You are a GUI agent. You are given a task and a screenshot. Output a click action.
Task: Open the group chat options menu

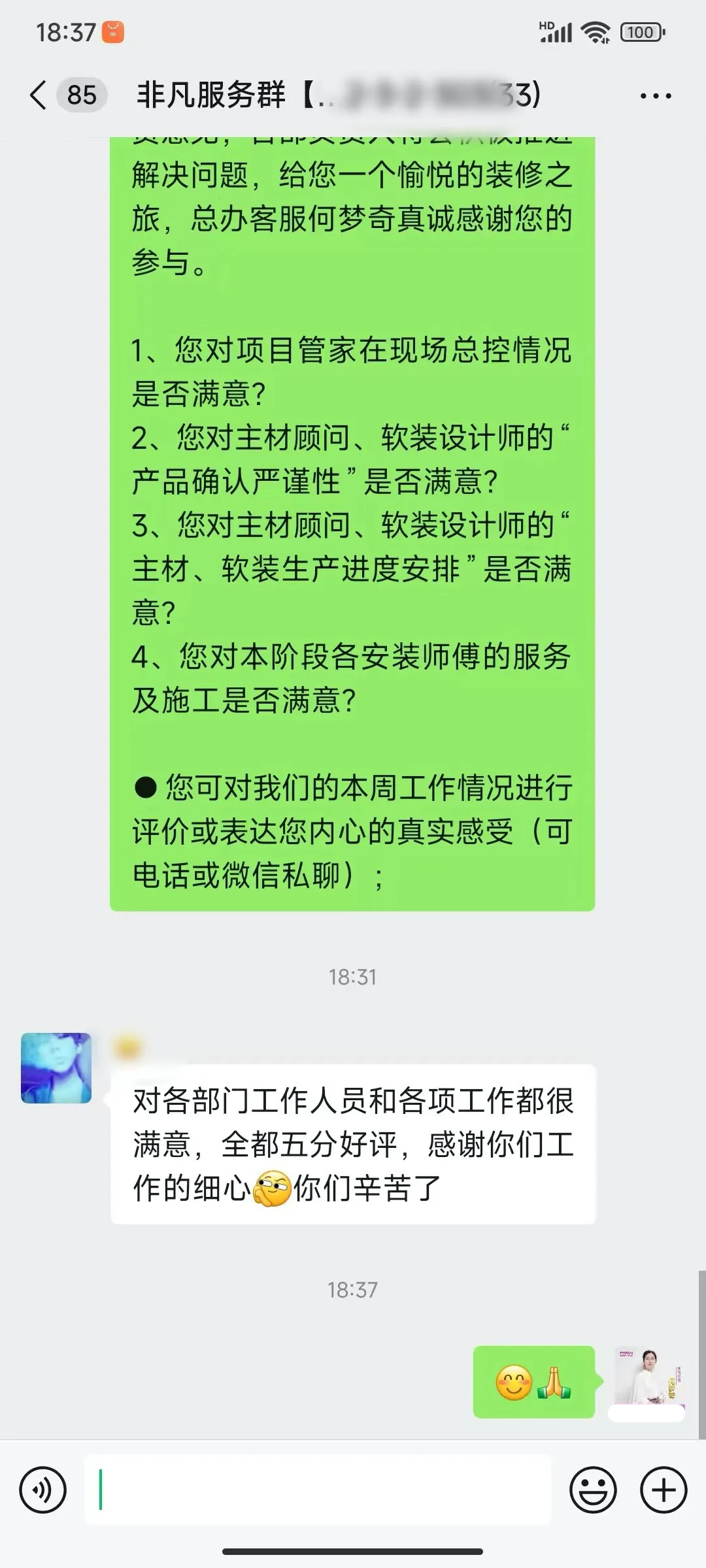tap(655, 96)
